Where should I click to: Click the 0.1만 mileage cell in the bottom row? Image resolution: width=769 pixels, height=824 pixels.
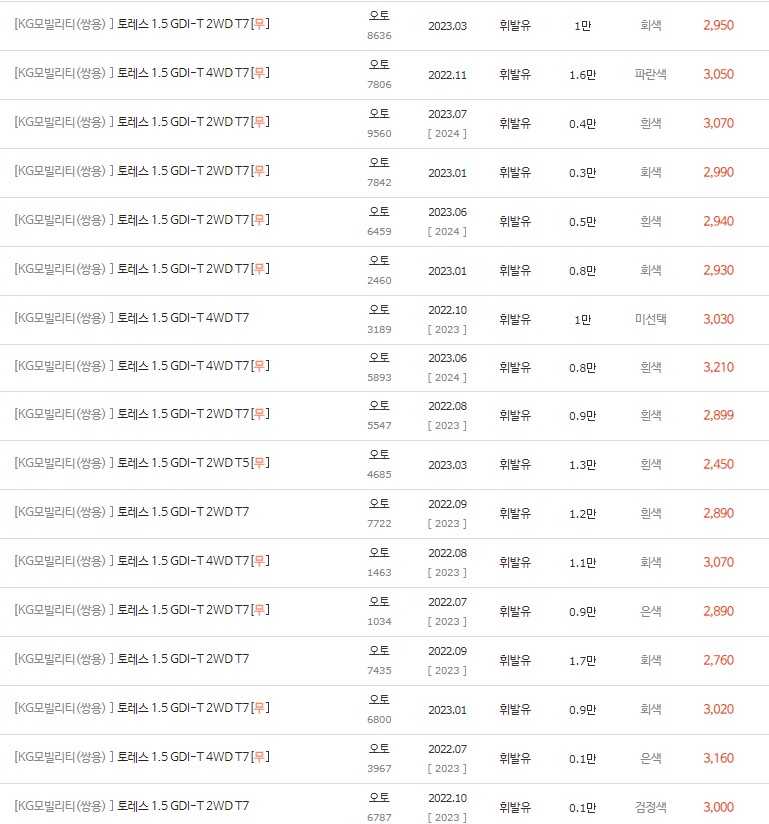click(583, 806)
